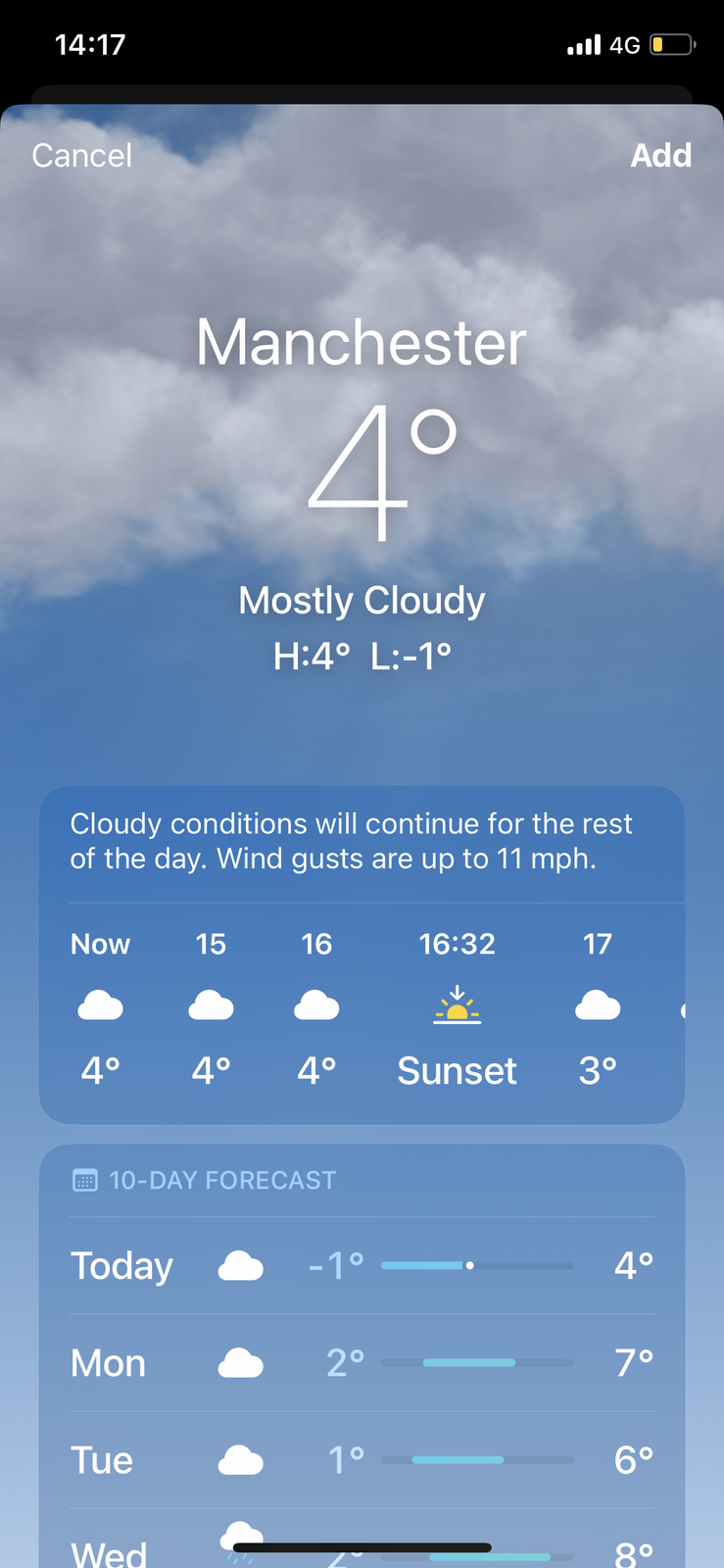Open the hourly forecast card
This screenshot has width=724, height=1568.
click(x=361, y=1009)
